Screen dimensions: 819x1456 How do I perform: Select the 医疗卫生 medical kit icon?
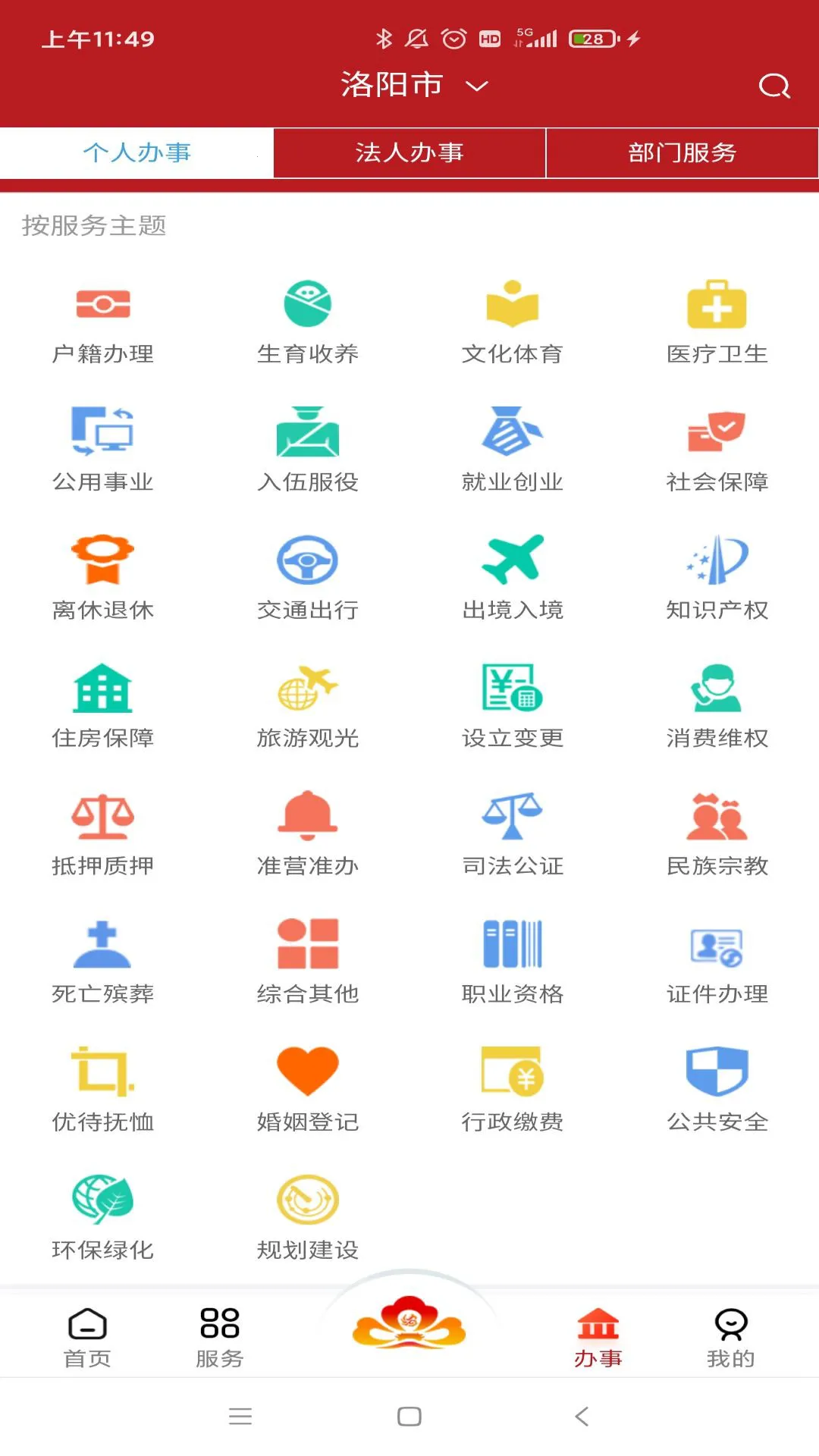[717, 318]
